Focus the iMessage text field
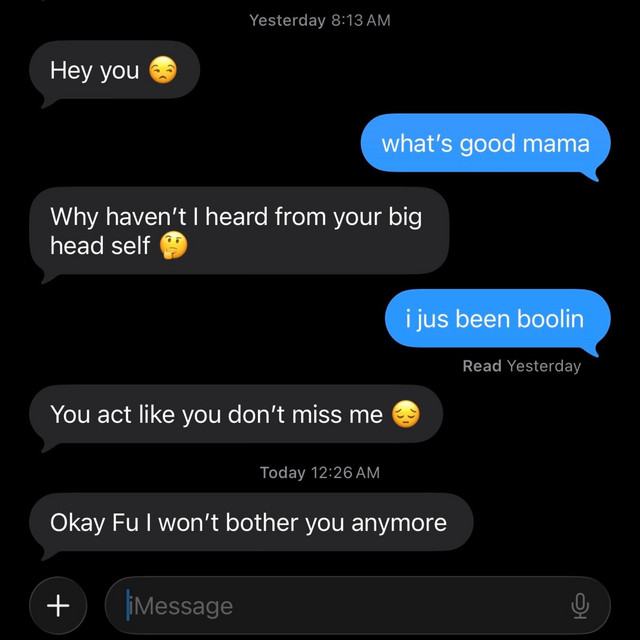Image resolution: width=640 pixels, height=640 pixels. 340,605
